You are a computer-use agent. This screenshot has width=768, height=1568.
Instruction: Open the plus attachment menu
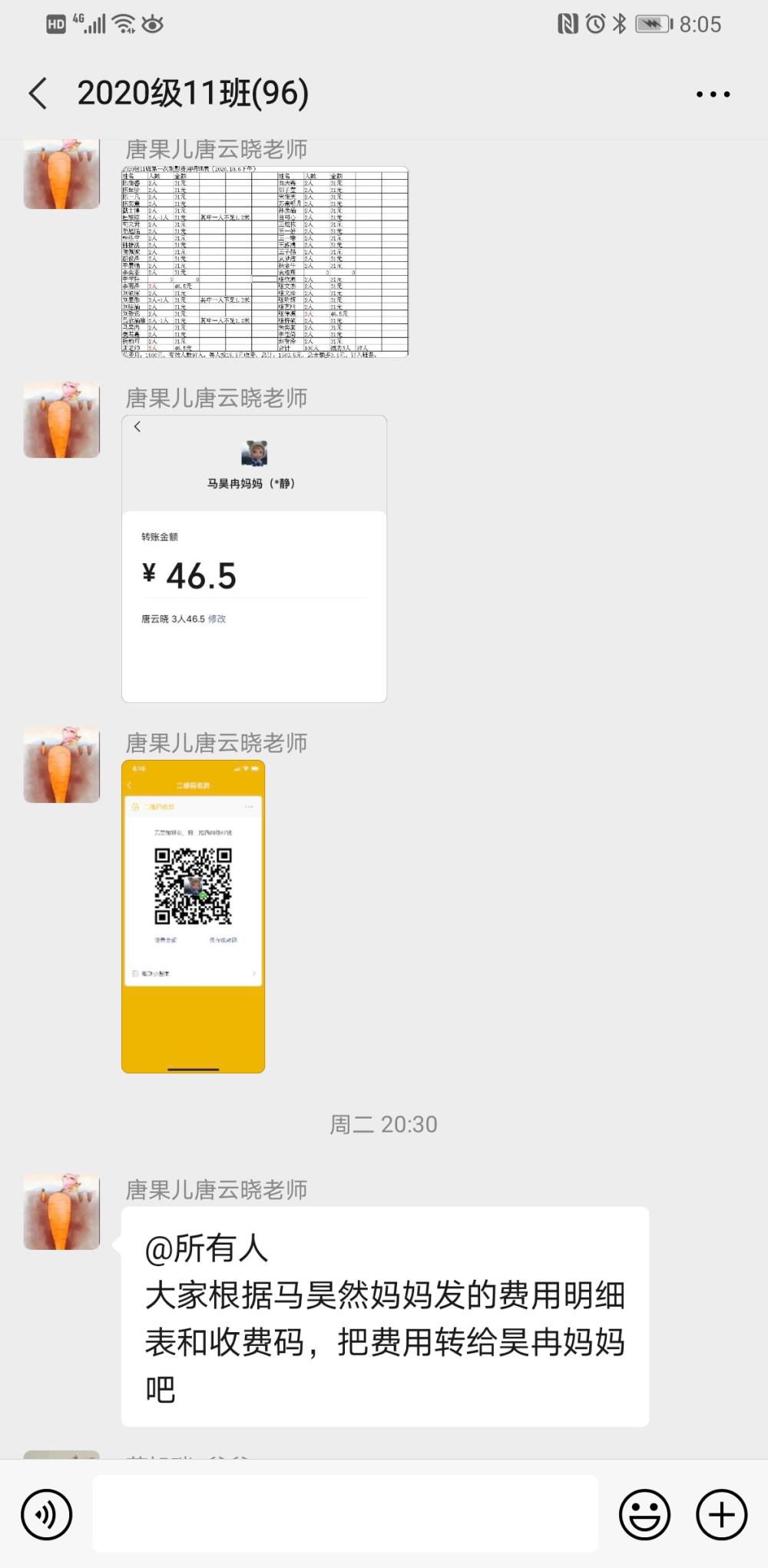721,1514
